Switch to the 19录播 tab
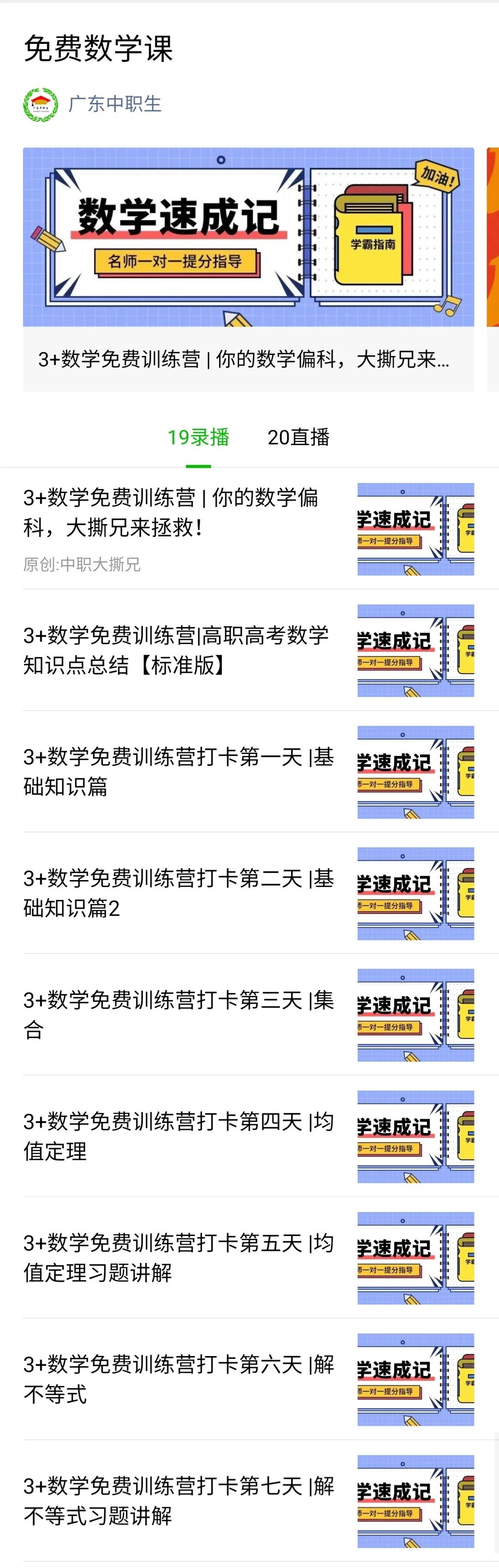The image size is (499, 1568). click(198, 437)
